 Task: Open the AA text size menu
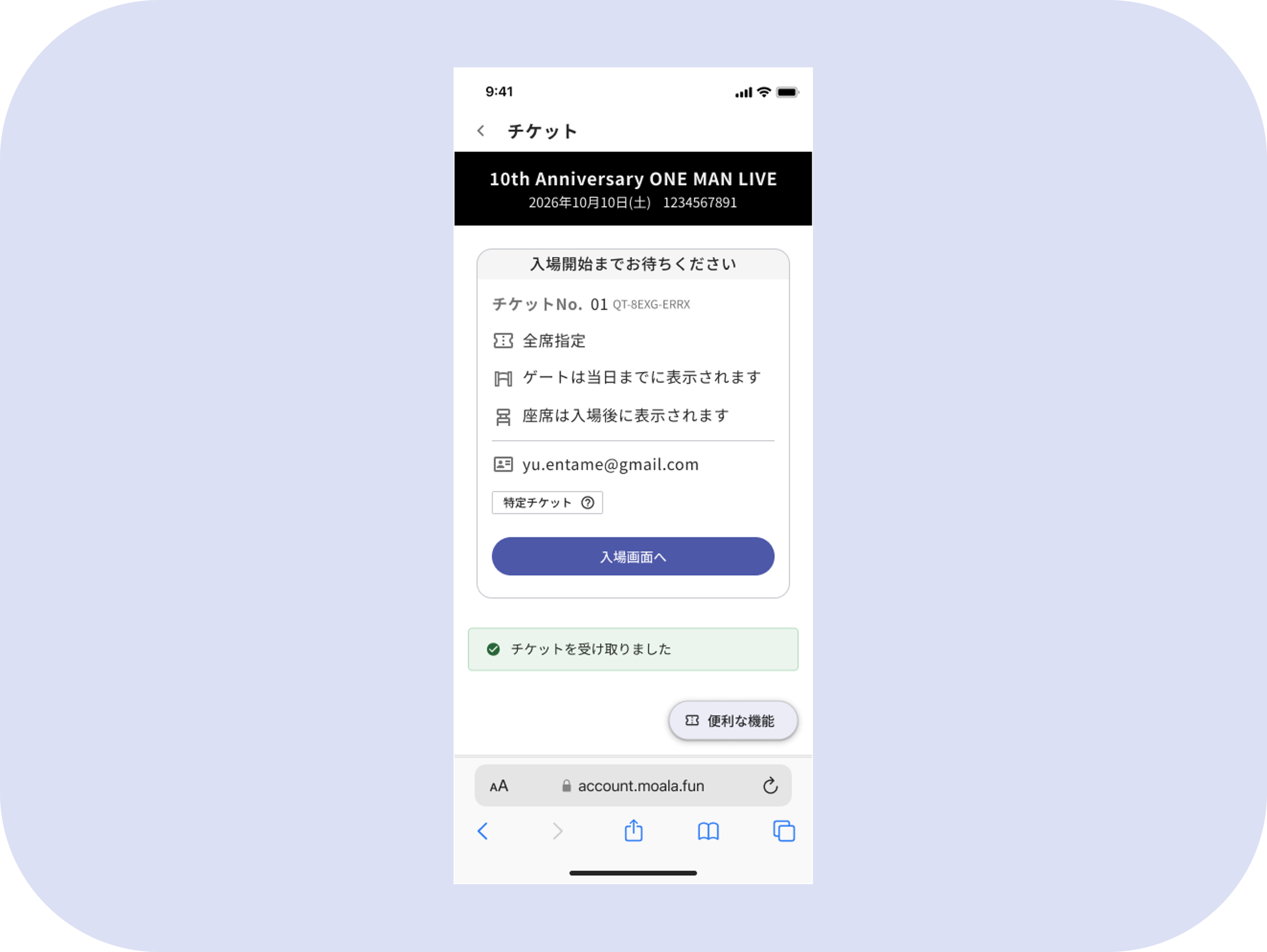[x=499, y=786]
